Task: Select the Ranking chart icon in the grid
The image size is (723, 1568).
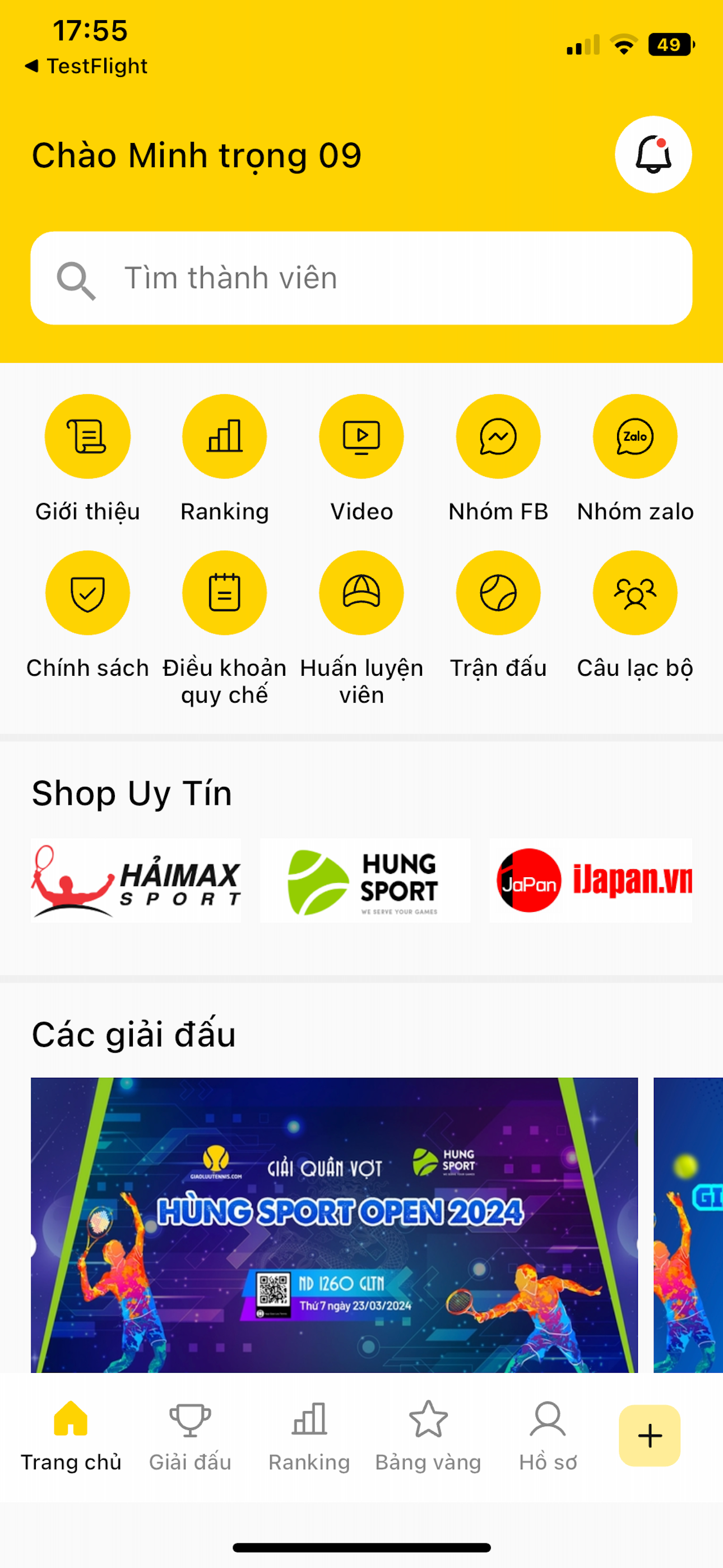Action: (225, 436)
